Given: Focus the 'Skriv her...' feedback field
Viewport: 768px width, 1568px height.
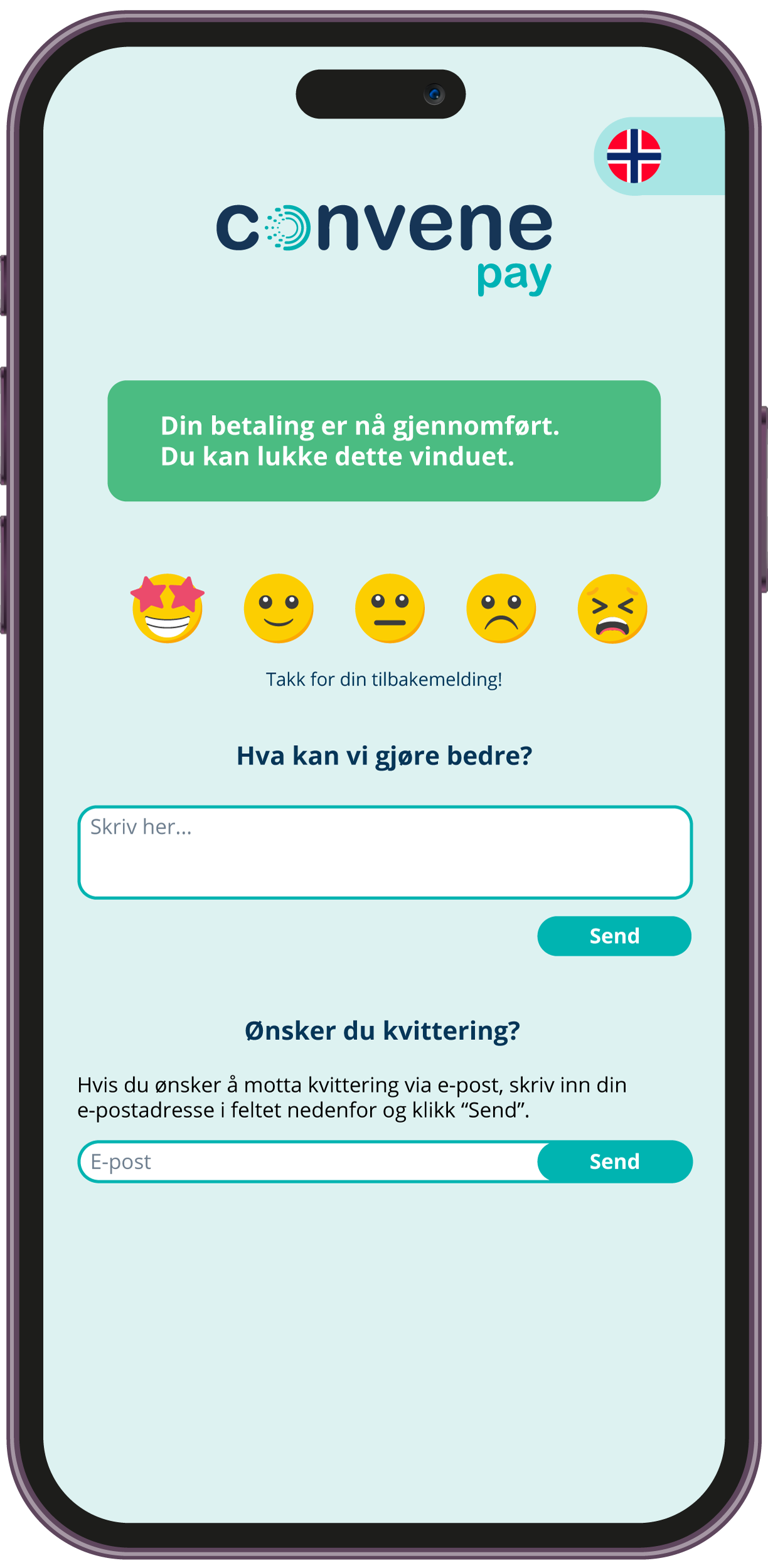Looking at the screenshot, I should (385, 852).
